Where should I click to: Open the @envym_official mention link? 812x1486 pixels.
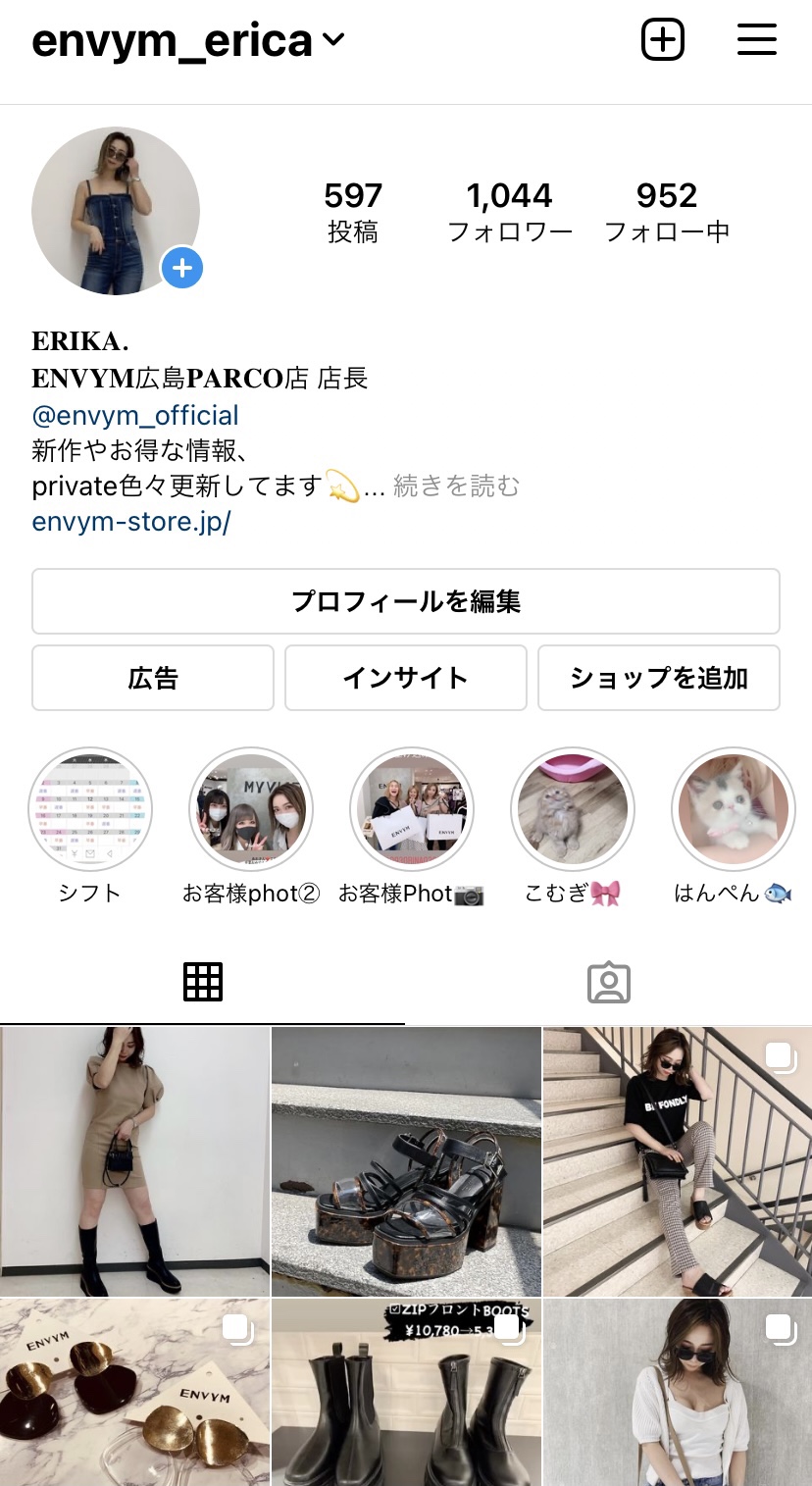[x=135, y=415]
